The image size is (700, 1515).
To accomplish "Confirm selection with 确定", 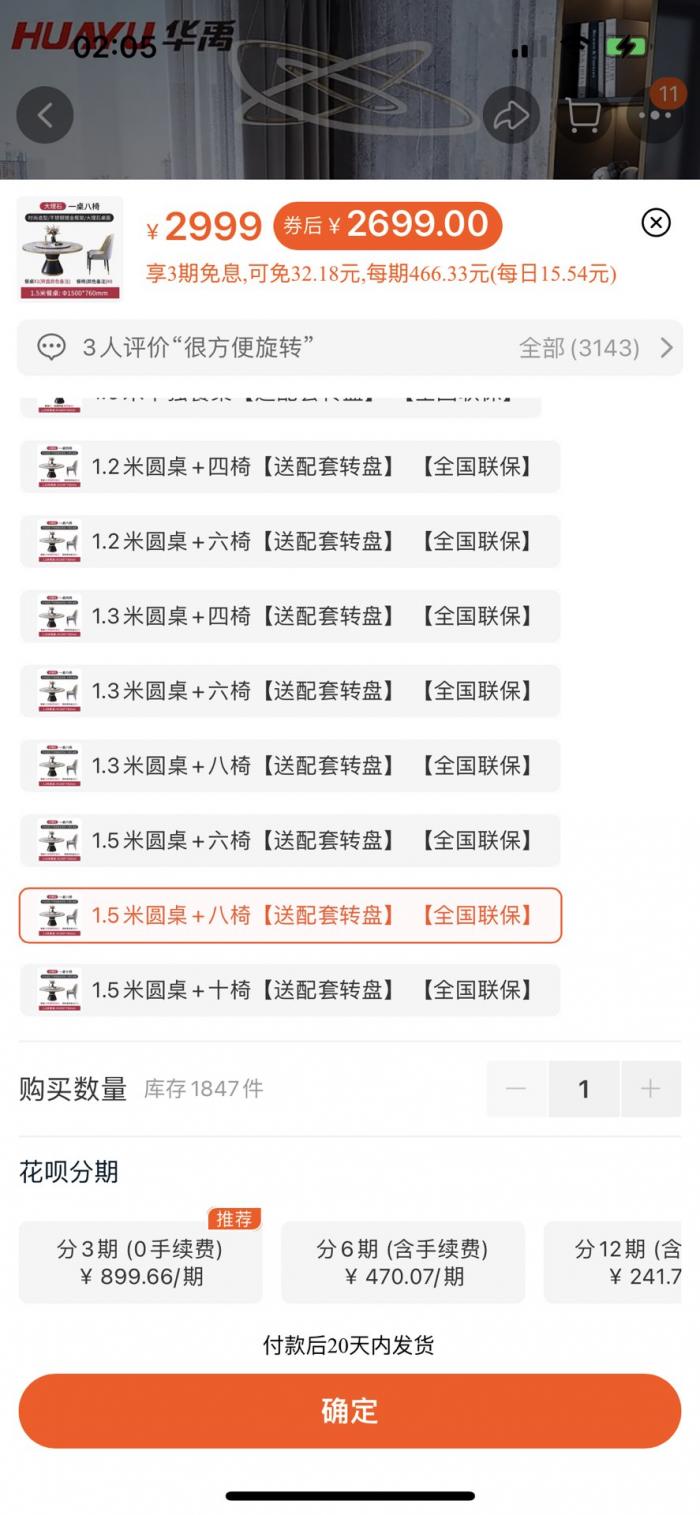I will 350,1410.
